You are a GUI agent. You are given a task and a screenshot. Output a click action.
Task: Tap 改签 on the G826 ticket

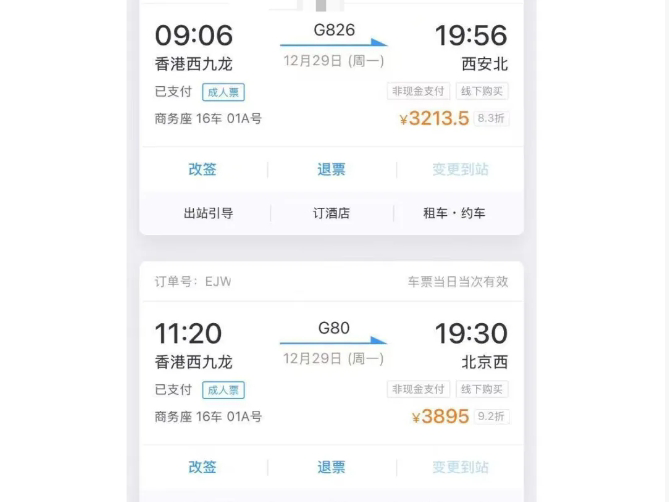[x=203, y=169]
